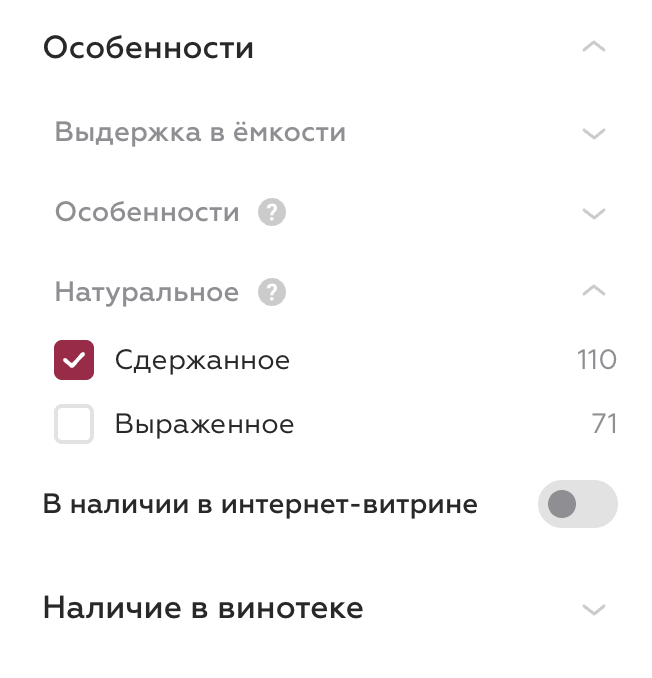Uncheck the Сдержанное checkbox
Screen dimensions: 652x678
point(74,360)
